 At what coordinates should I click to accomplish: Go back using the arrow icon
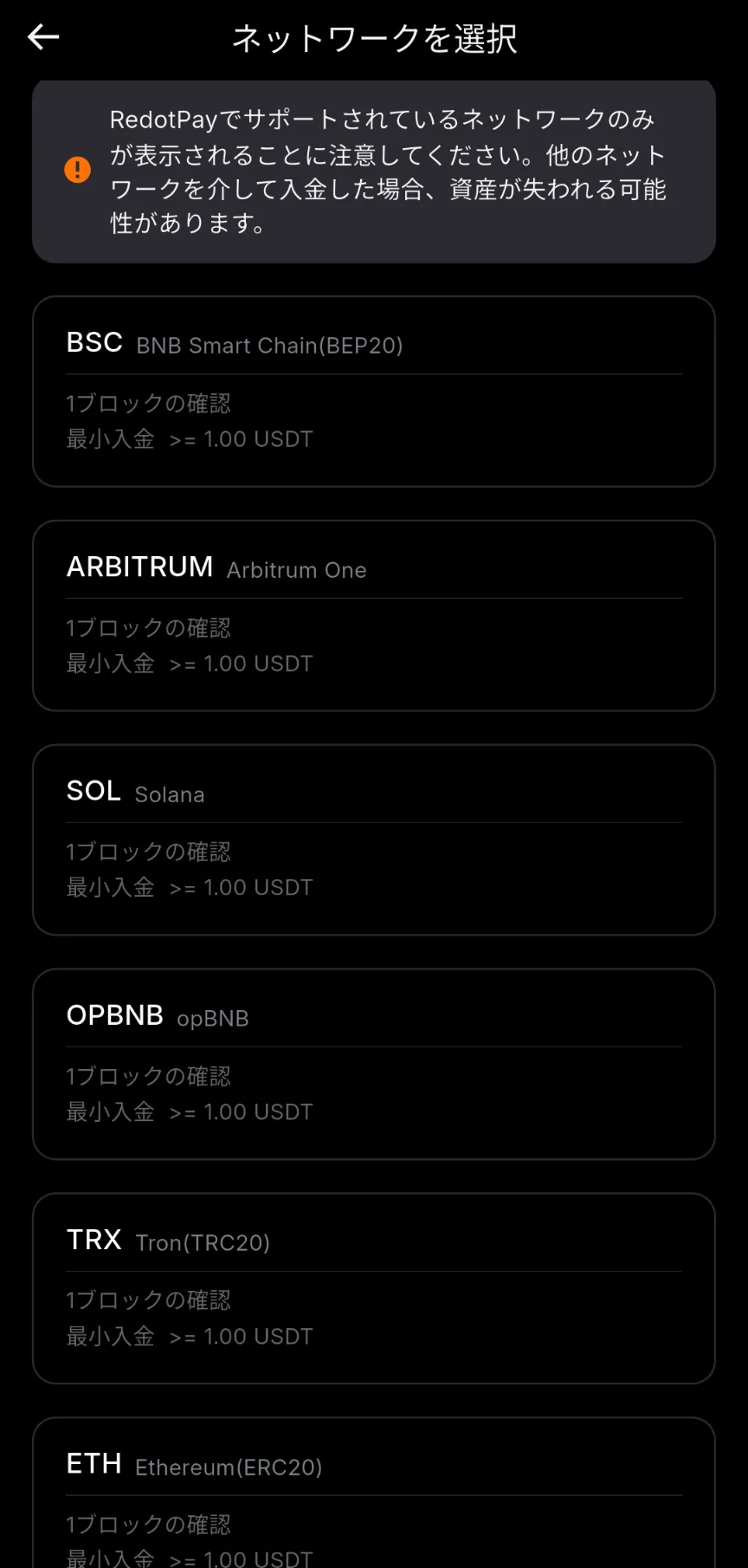43,36
